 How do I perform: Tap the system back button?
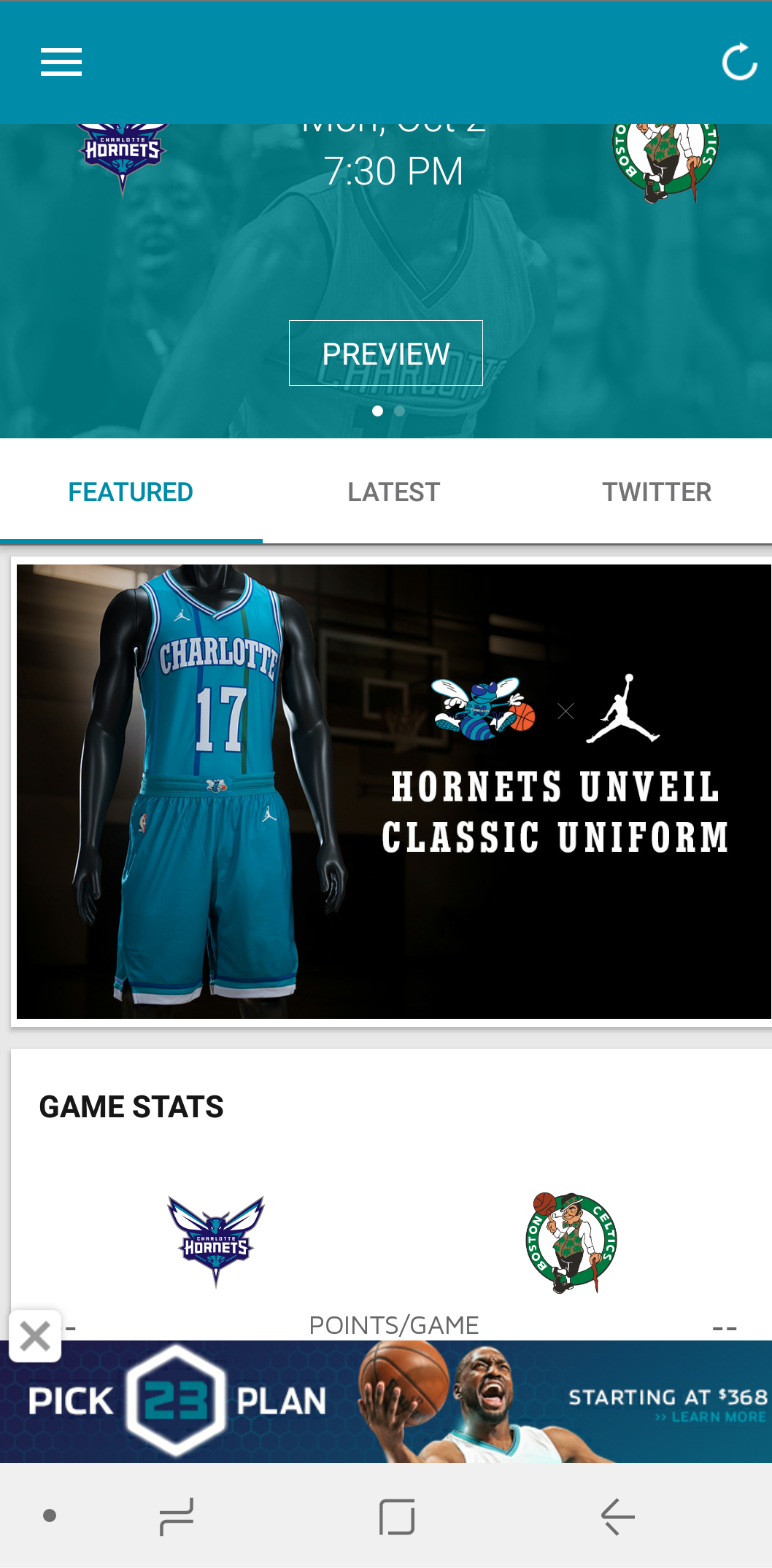617,1516
